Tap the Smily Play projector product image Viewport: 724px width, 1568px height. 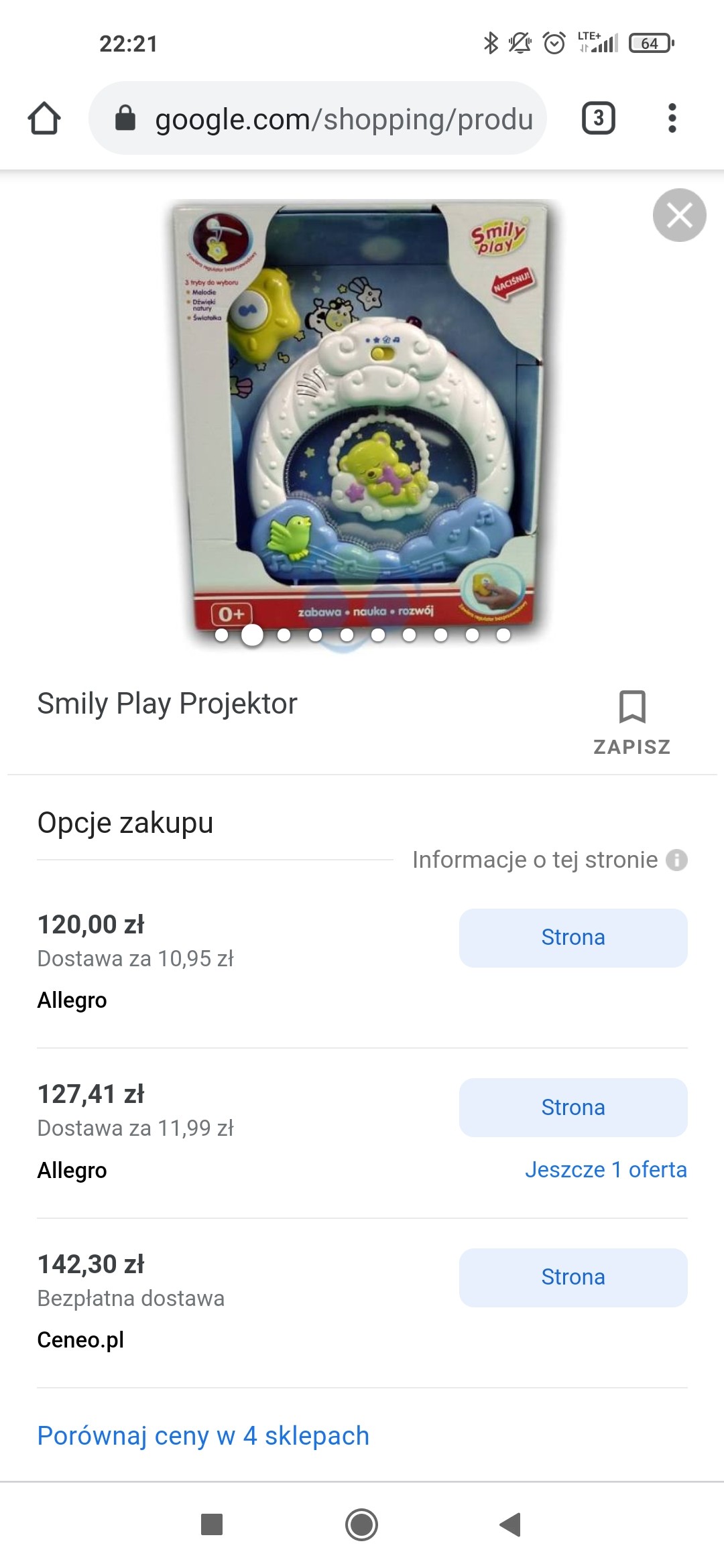click(x=362, y=415)
